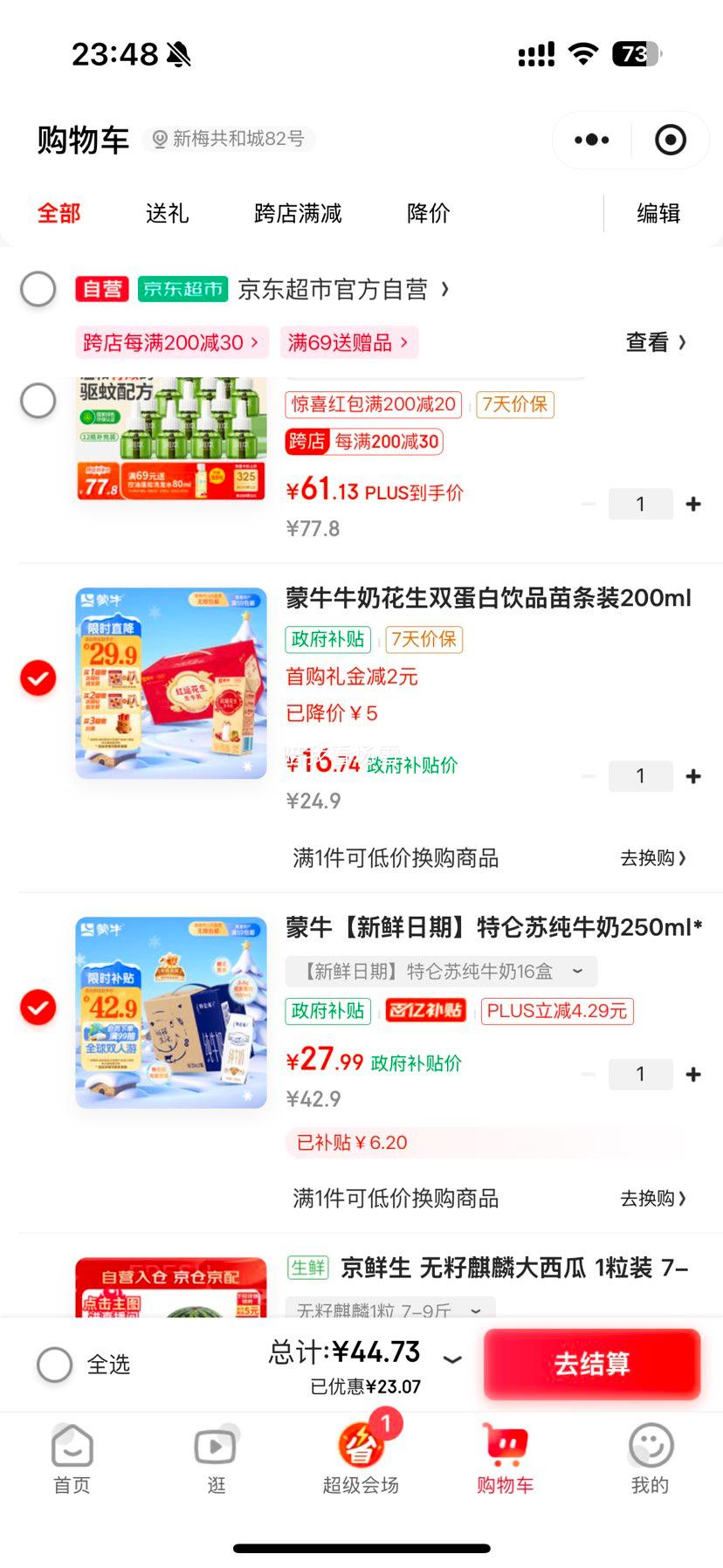
Task: Tap the location pin beside 新梅共和城82号
Action: (160, 140)
